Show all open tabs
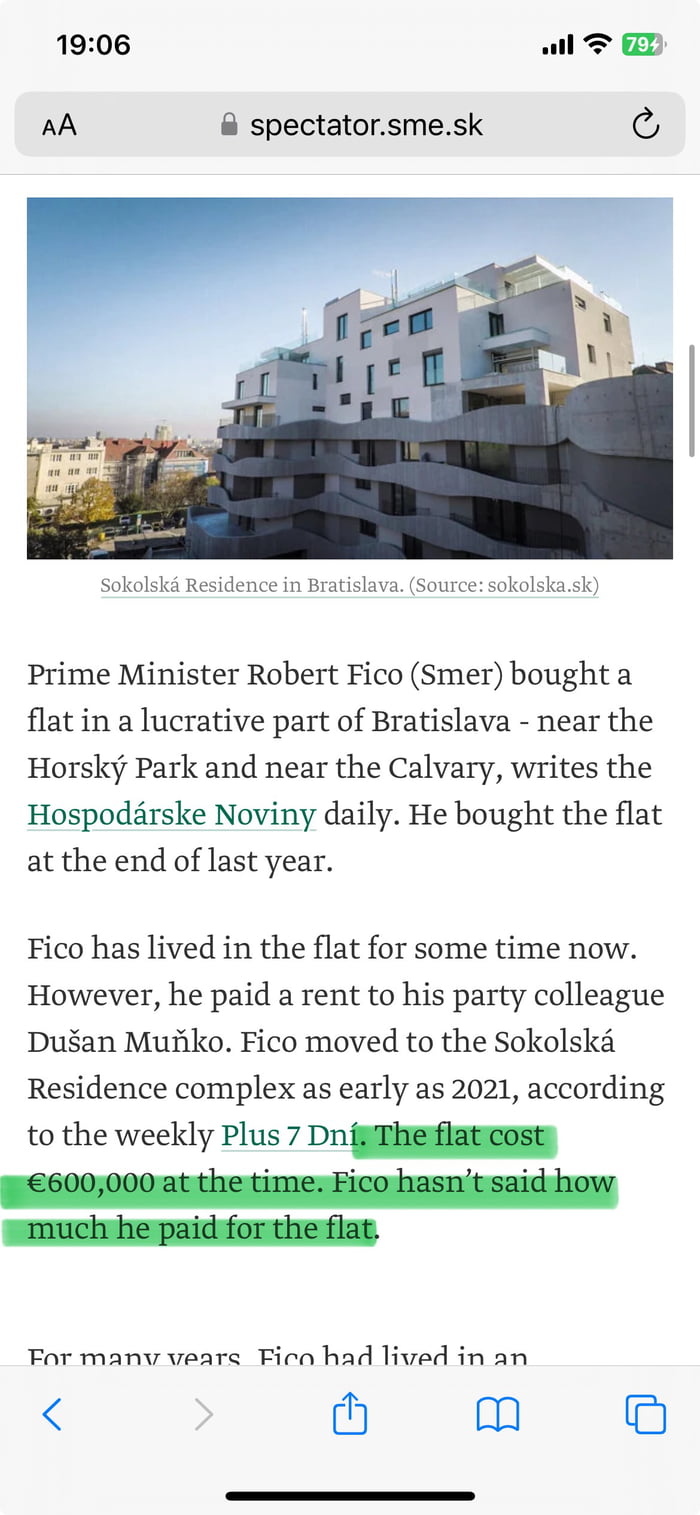Viewport: 700px width, 1515px height. [x=645, y=1414]
